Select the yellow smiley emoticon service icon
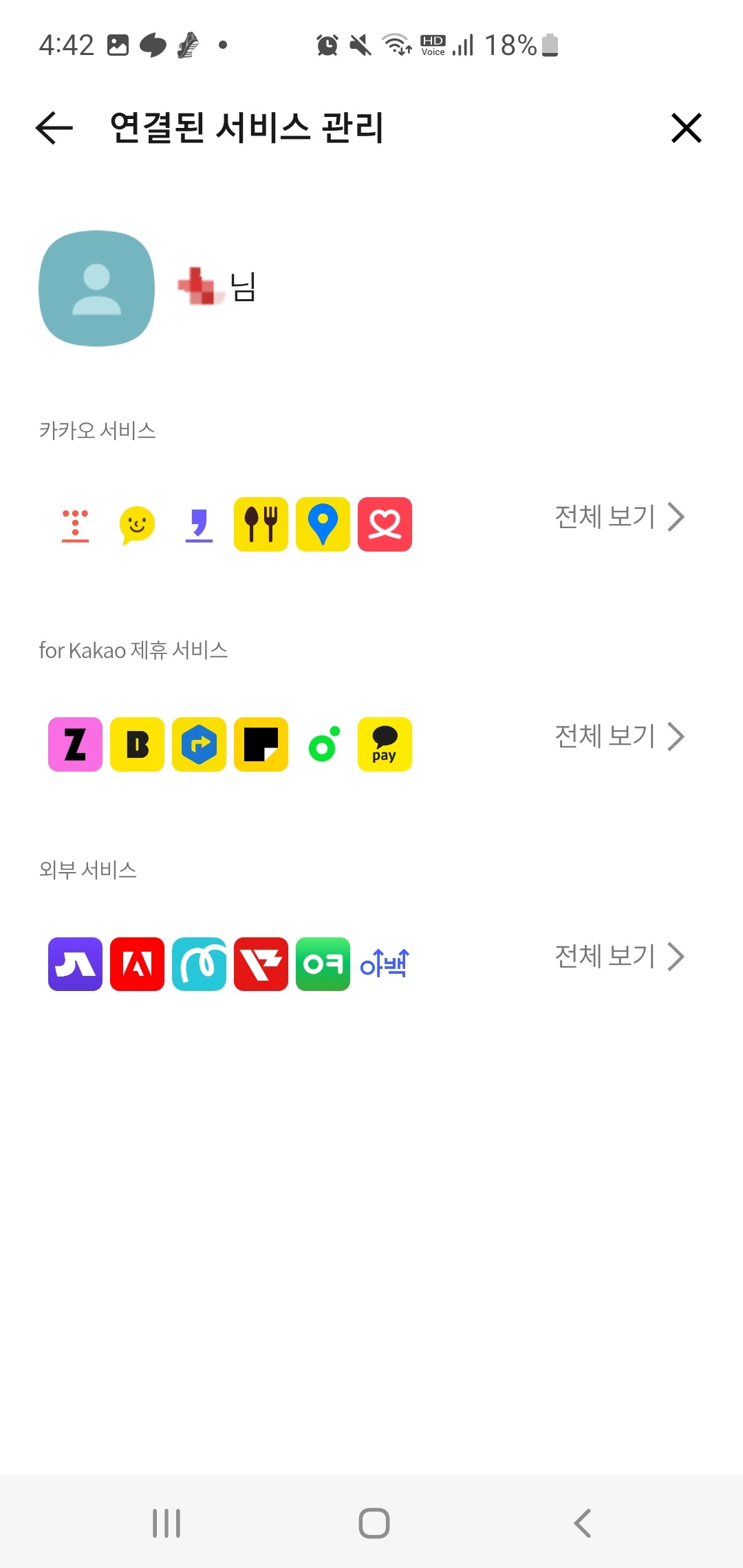The image size is (743, 1568). (x=137, y=523)
